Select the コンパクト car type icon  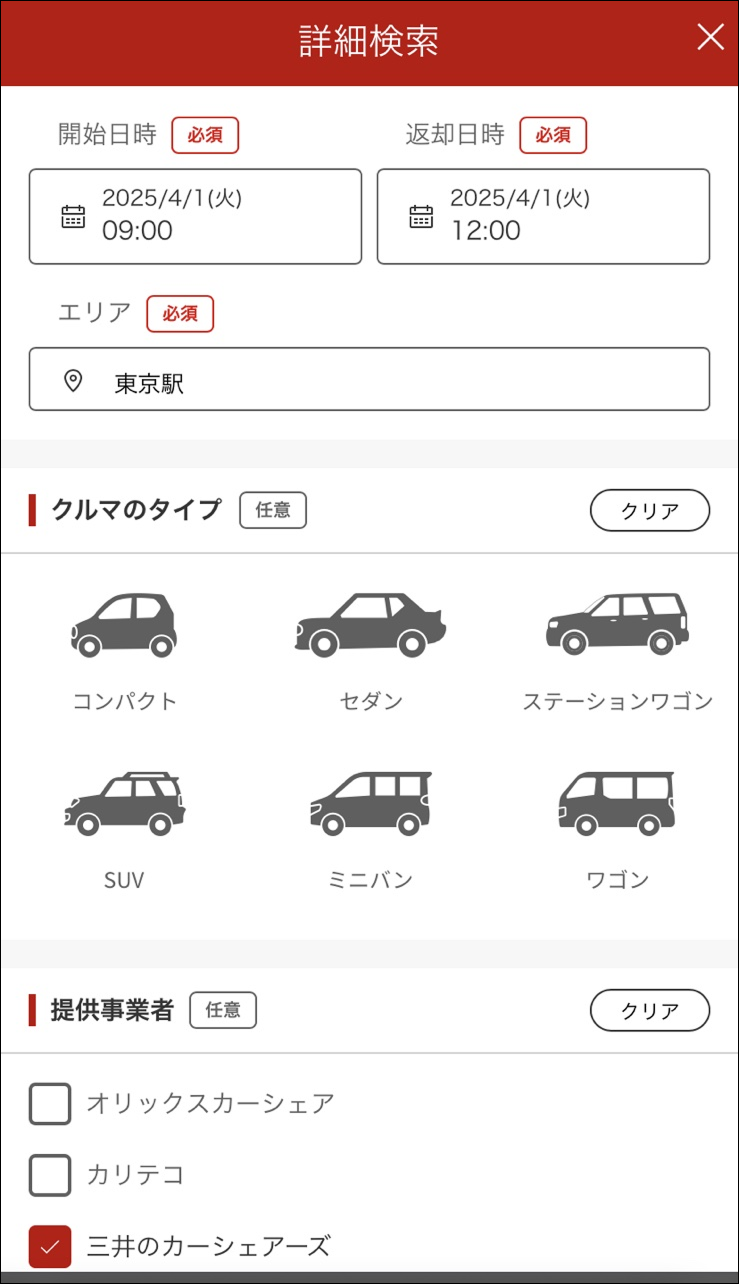tap(123, 625)
